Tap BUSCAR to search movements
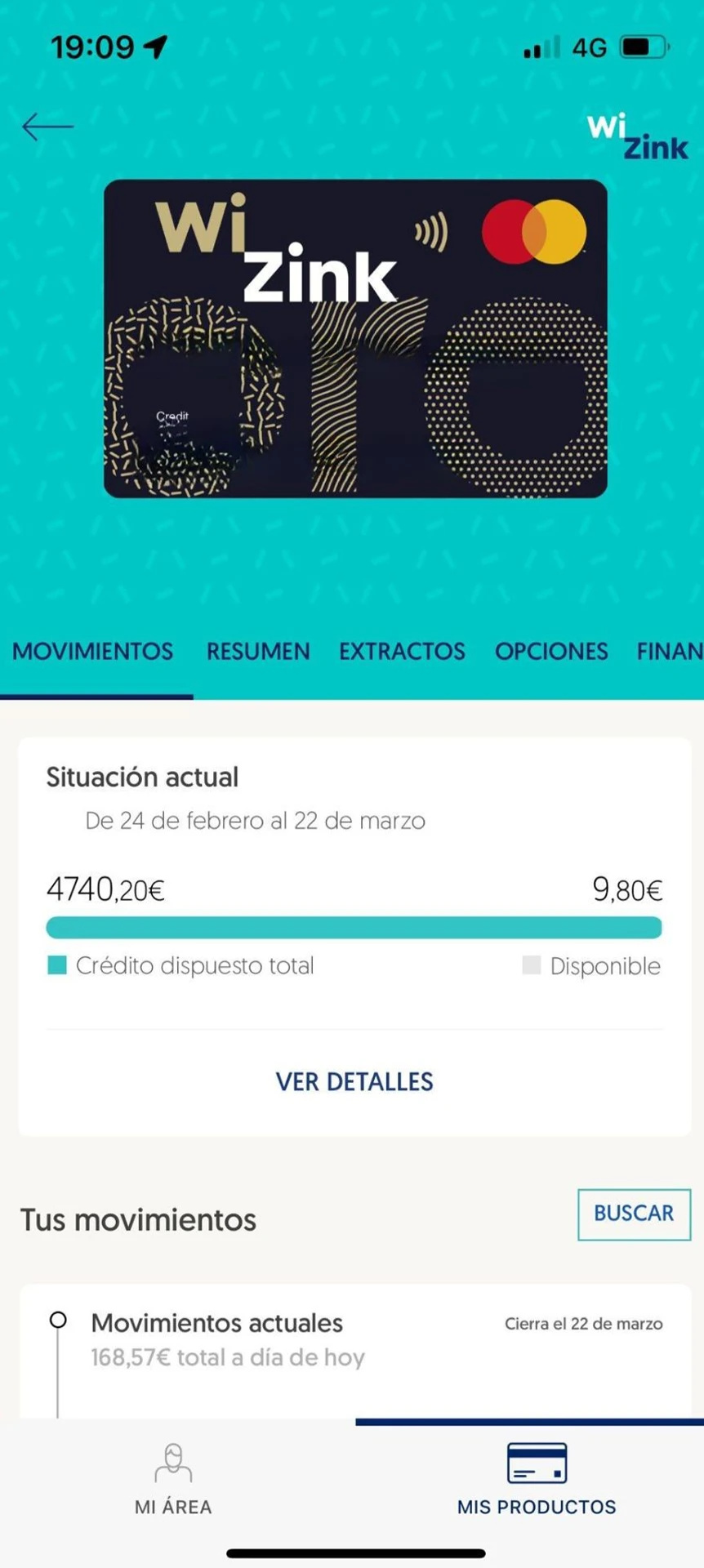 pos(634,1214)
